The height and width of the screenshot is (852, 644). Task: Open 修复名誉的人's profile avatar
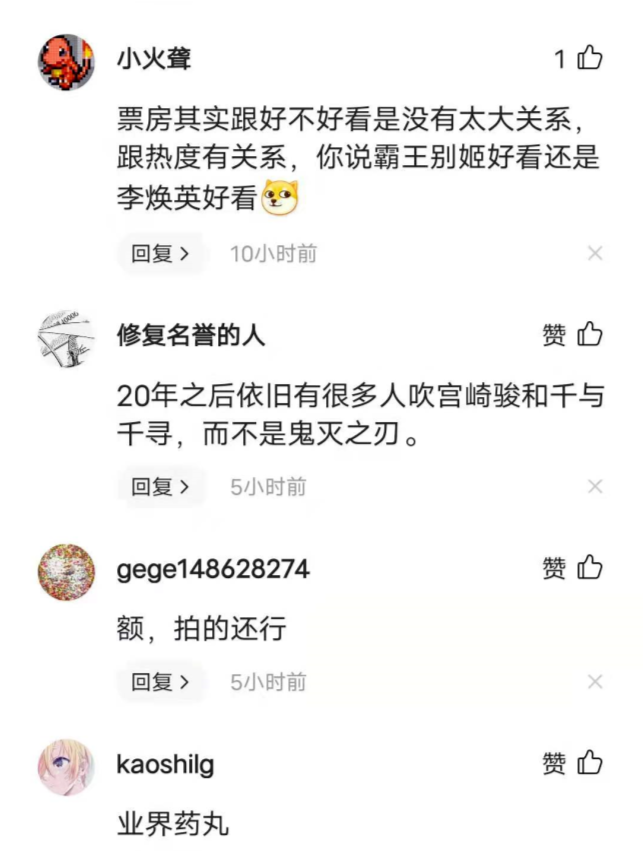tap(66, 337)
